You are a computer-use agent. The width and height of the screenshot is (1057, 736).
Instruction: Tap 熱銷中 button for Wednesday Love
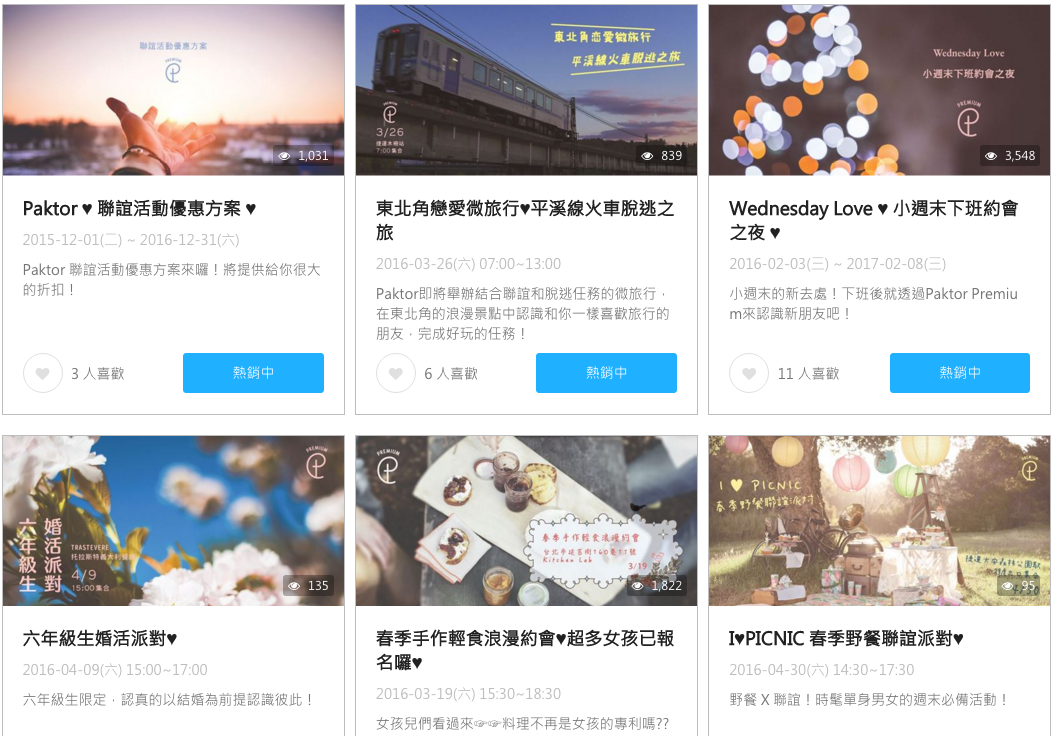coord(959,373)
